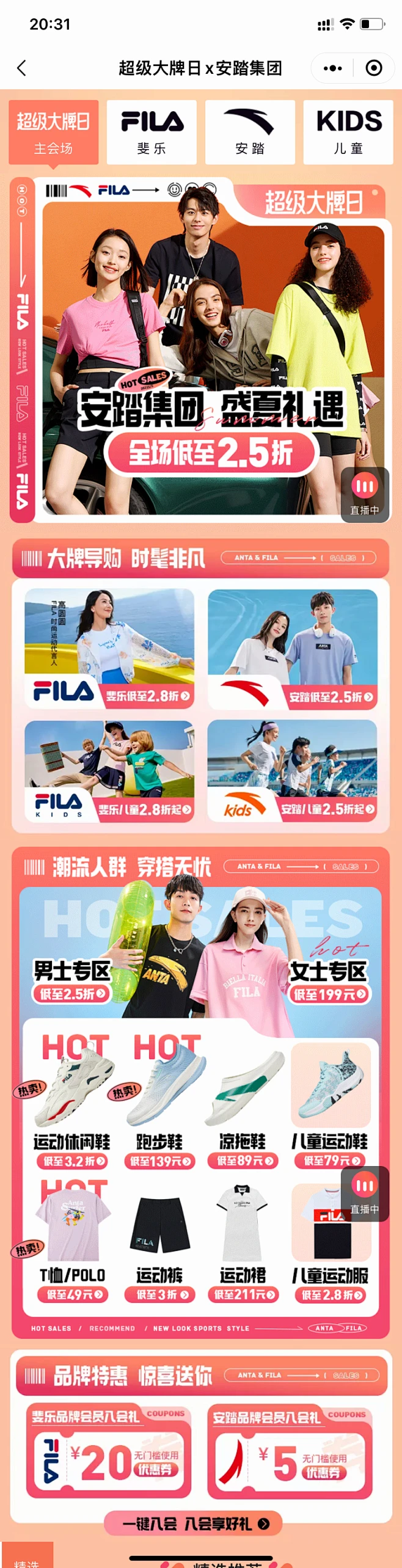Image resolution: width=402 pixels, height=1568 pixels.
Task: Open the mini-program more options menu
Action: pyautogui.click(x=332, y=68)
